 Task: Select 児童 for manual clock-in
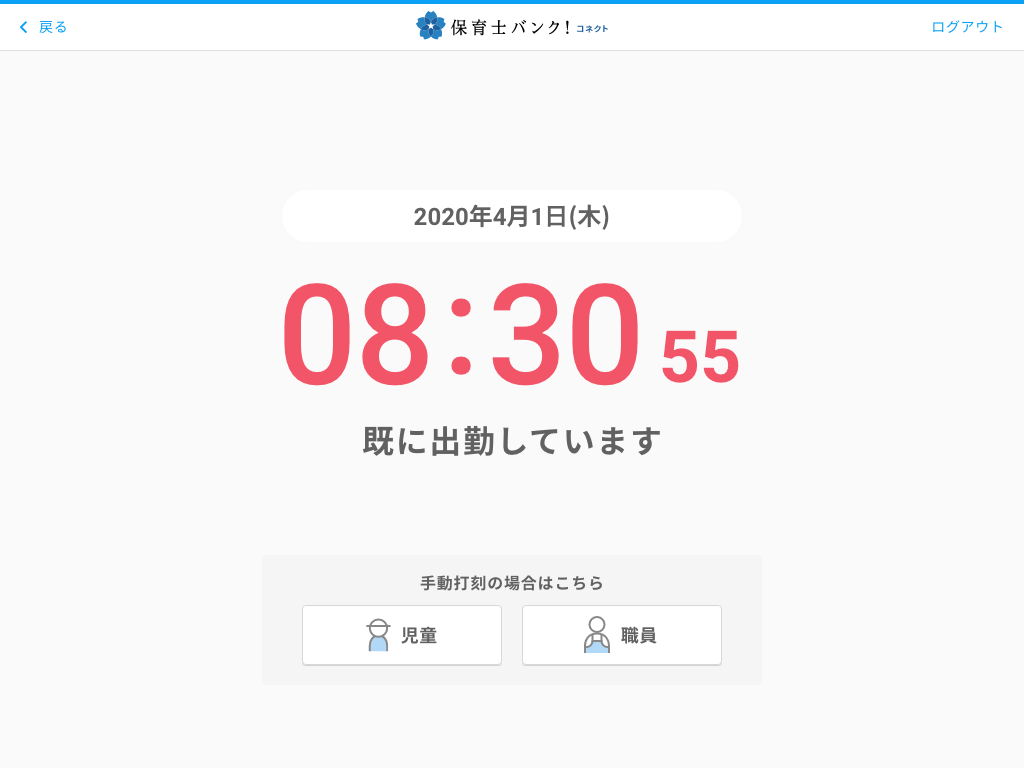(x=402, y=635)
